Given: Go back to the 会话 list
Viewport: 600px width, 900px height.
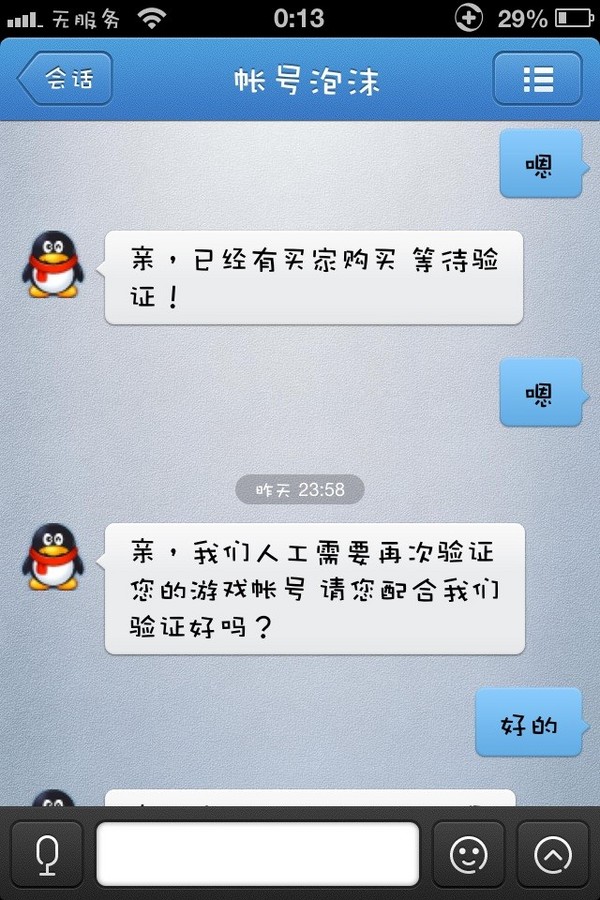Looking at the screenshot, I should (x=65, y=79).
